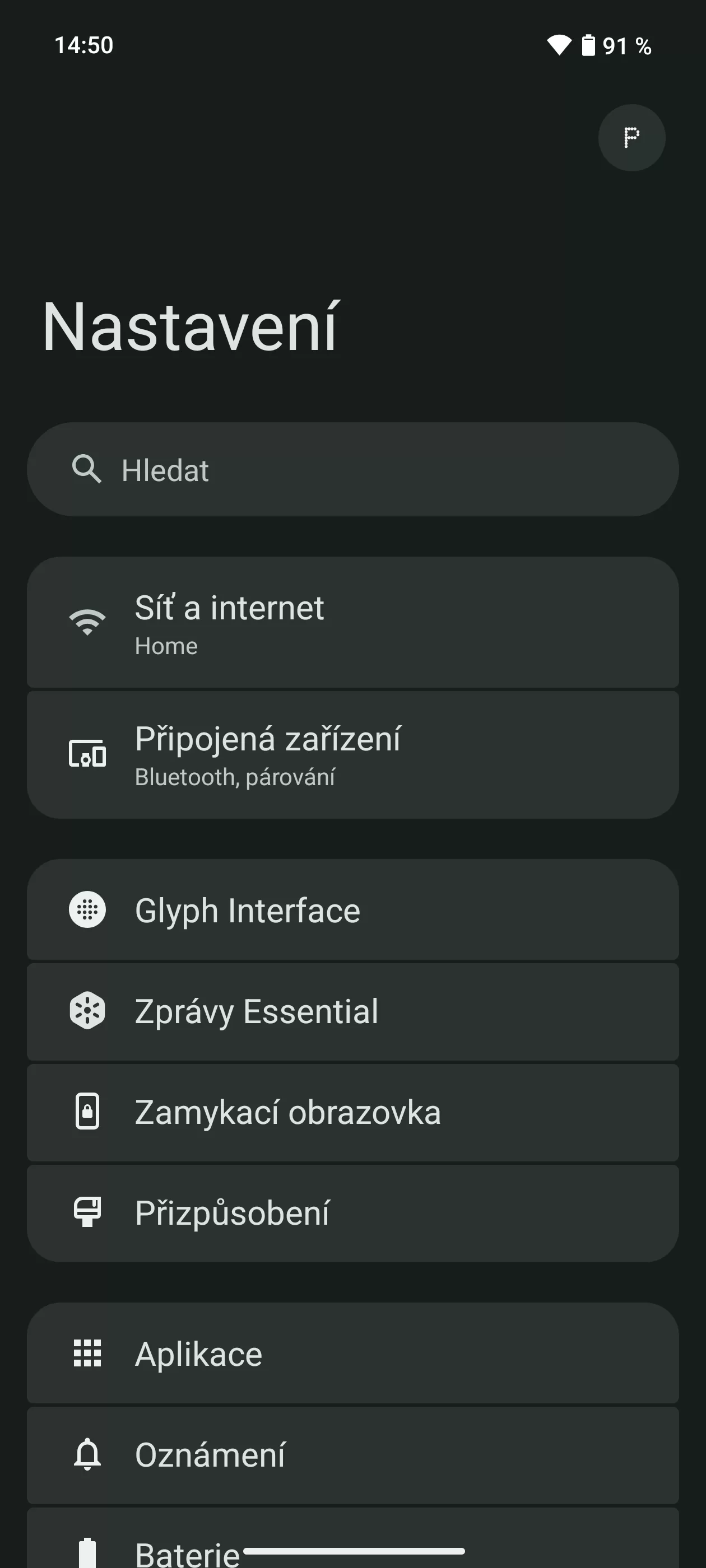Select the Přizpůsobení row
This screenshot has height=1568, width=706.
click(x=352, y=1212)
